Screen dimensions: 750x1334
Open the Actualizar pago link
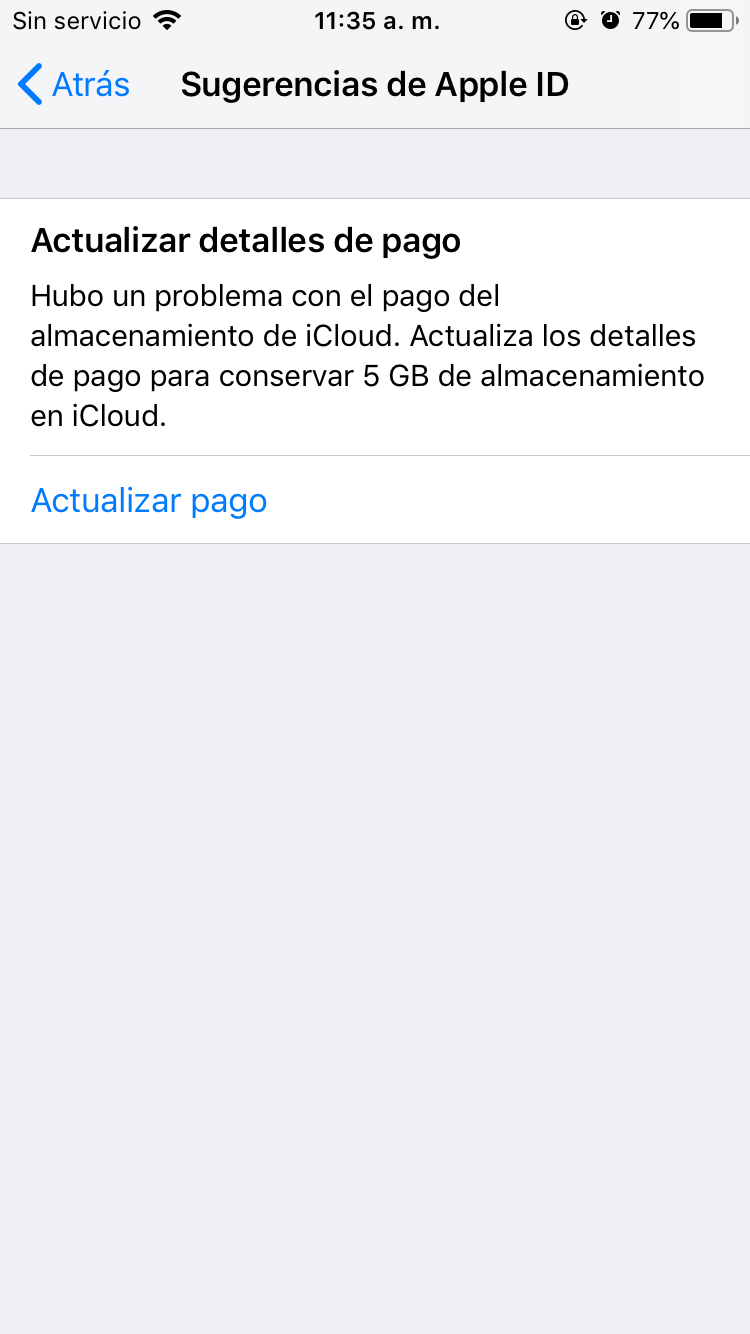(150, 500)
